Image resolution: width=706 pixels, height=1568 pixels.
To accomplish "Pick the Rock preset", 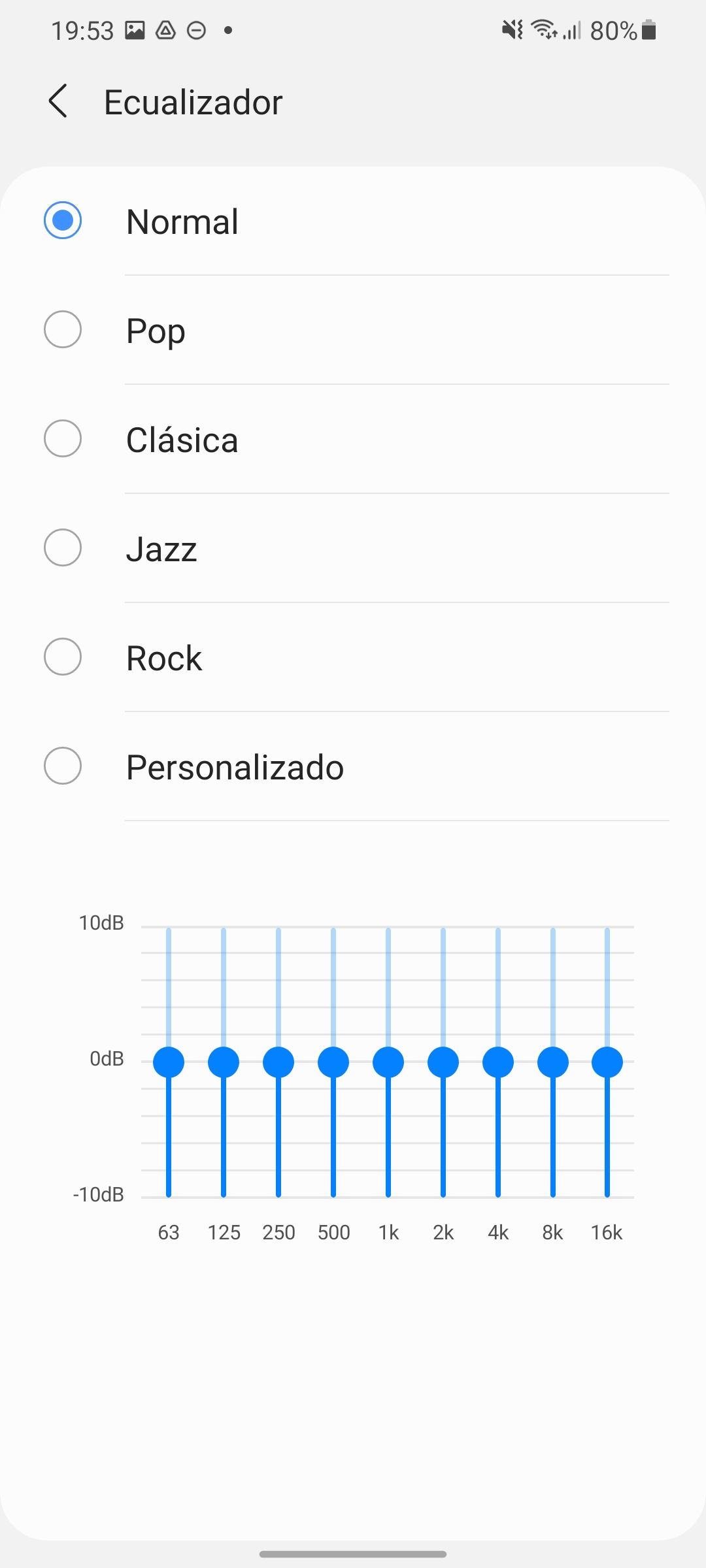I will coord(353,657).
